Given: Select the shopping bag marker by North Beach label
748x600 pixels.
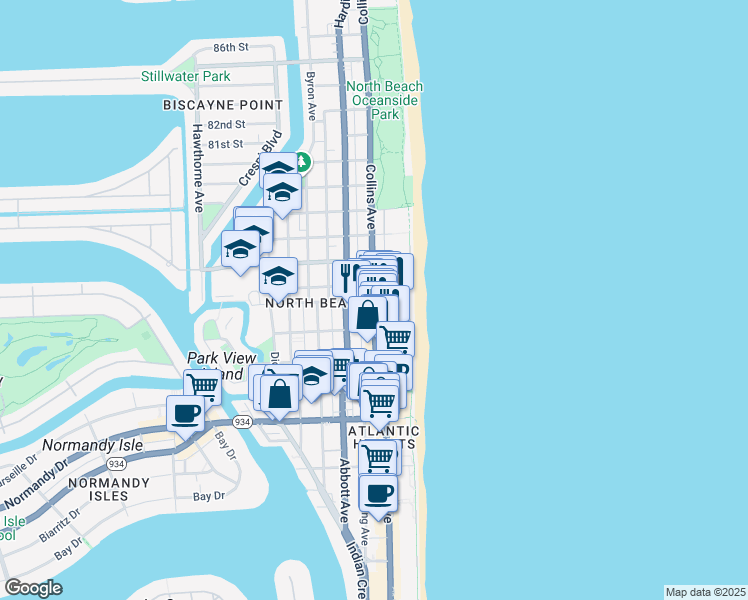Looking at the screenshot, I should [x=367, y=314].
